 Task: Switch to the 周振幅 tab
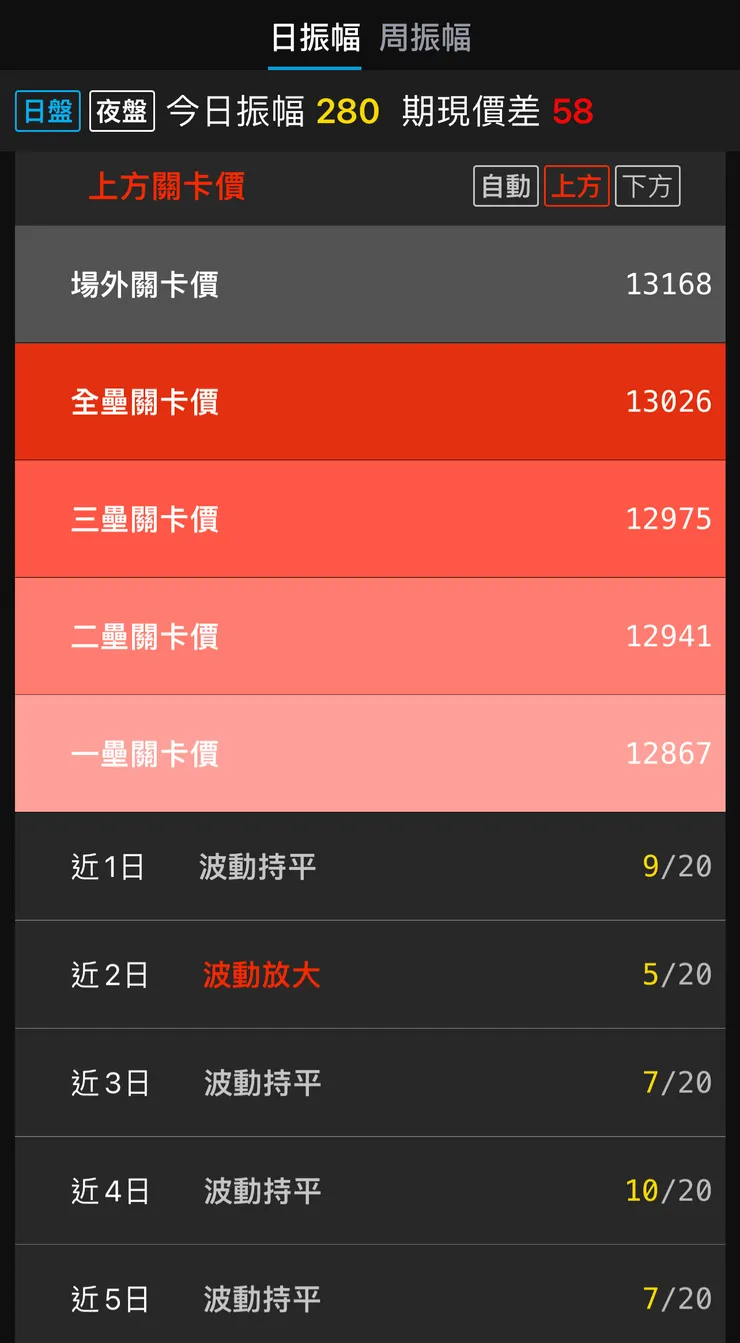(x=424, y=37)
